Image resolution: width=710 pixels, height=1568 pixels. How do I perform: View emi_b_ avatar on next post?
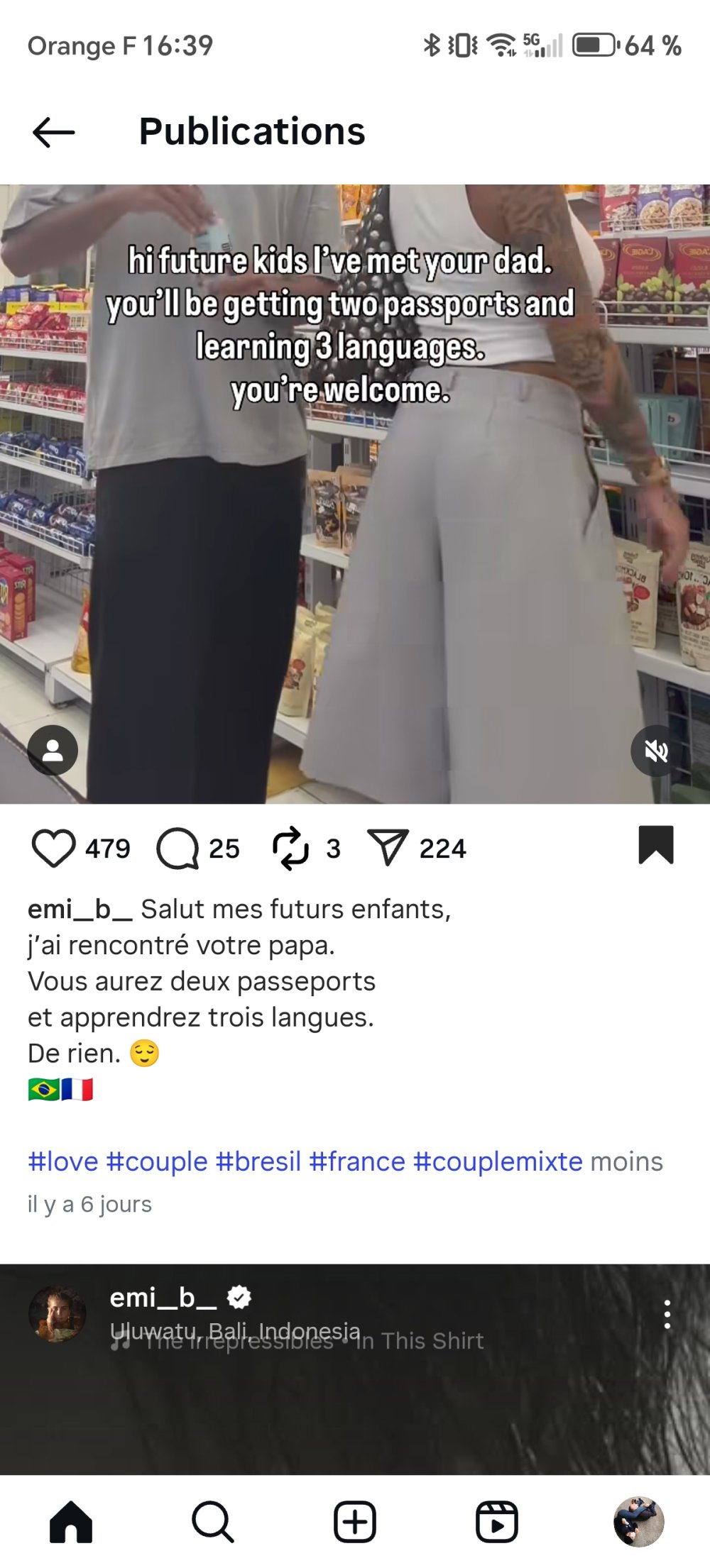pyautogui.click(x=57, y=1315)
